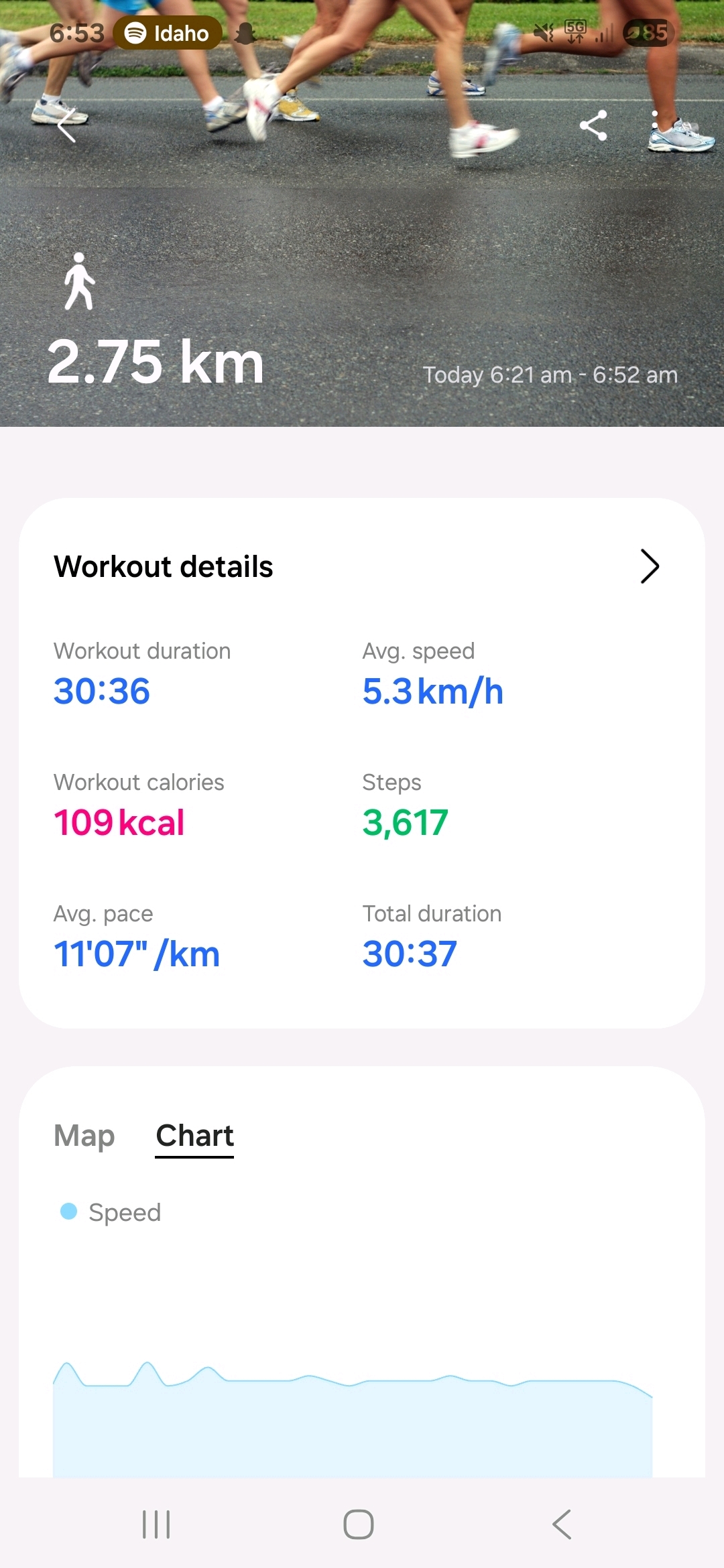Tap the system home button
This screenshot has height=1568, width=724.
click(359, 1524)
